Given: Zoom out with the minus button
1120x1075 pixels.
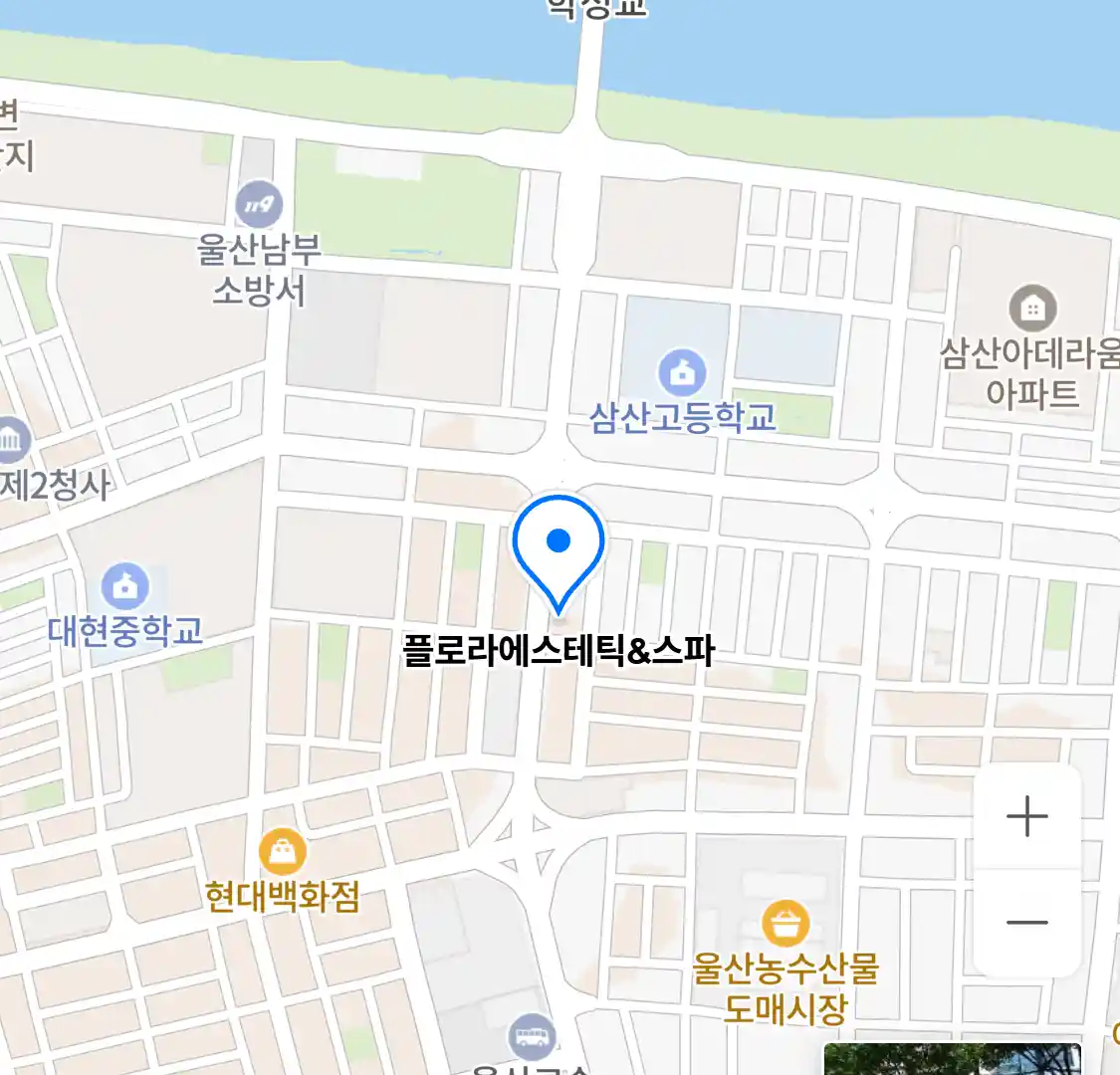Looking at the screenshot, I should (x=1026, y=923).
